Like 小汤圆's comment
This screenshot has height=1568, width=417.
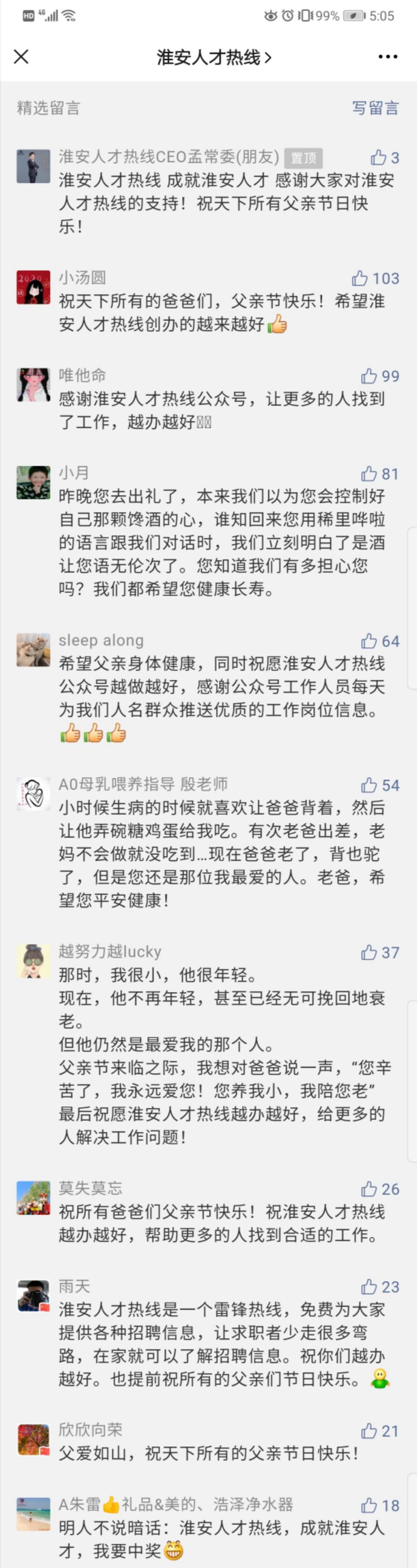click(360, 278)
